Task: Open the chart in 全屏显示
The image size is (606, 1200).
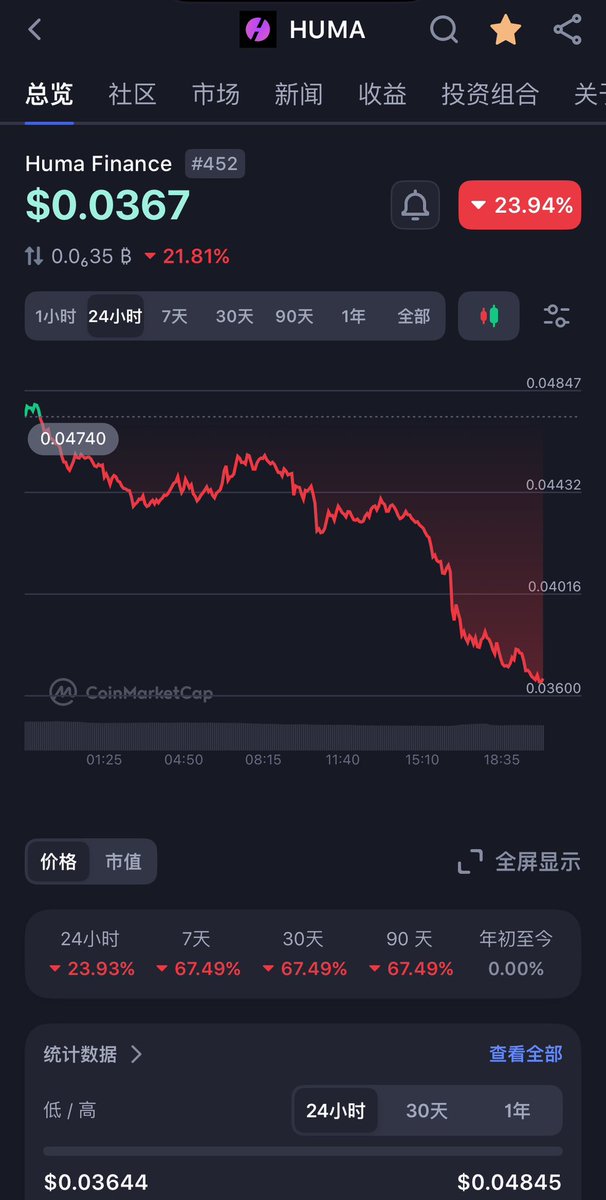Action: coord(518,861)
